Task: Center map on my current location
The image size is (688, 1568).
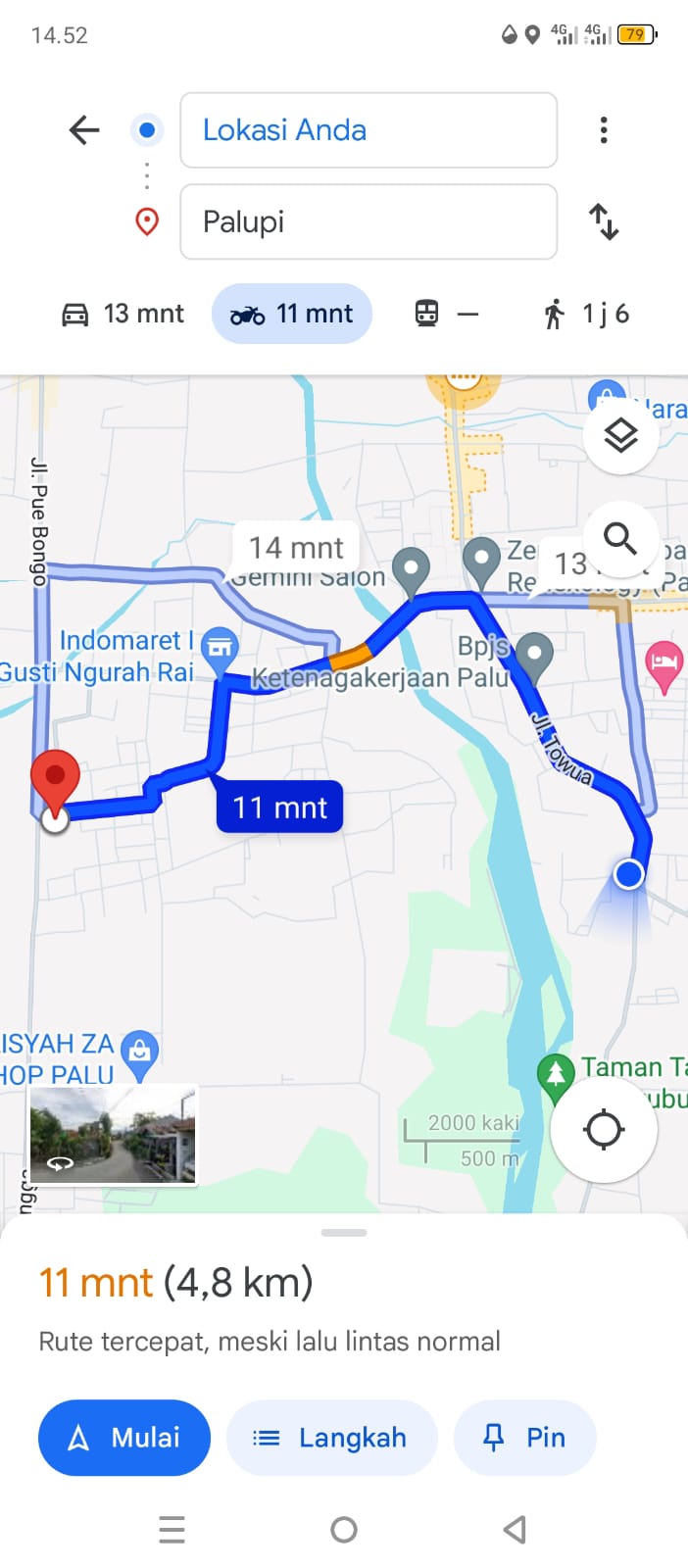Action: point(604,1129)
